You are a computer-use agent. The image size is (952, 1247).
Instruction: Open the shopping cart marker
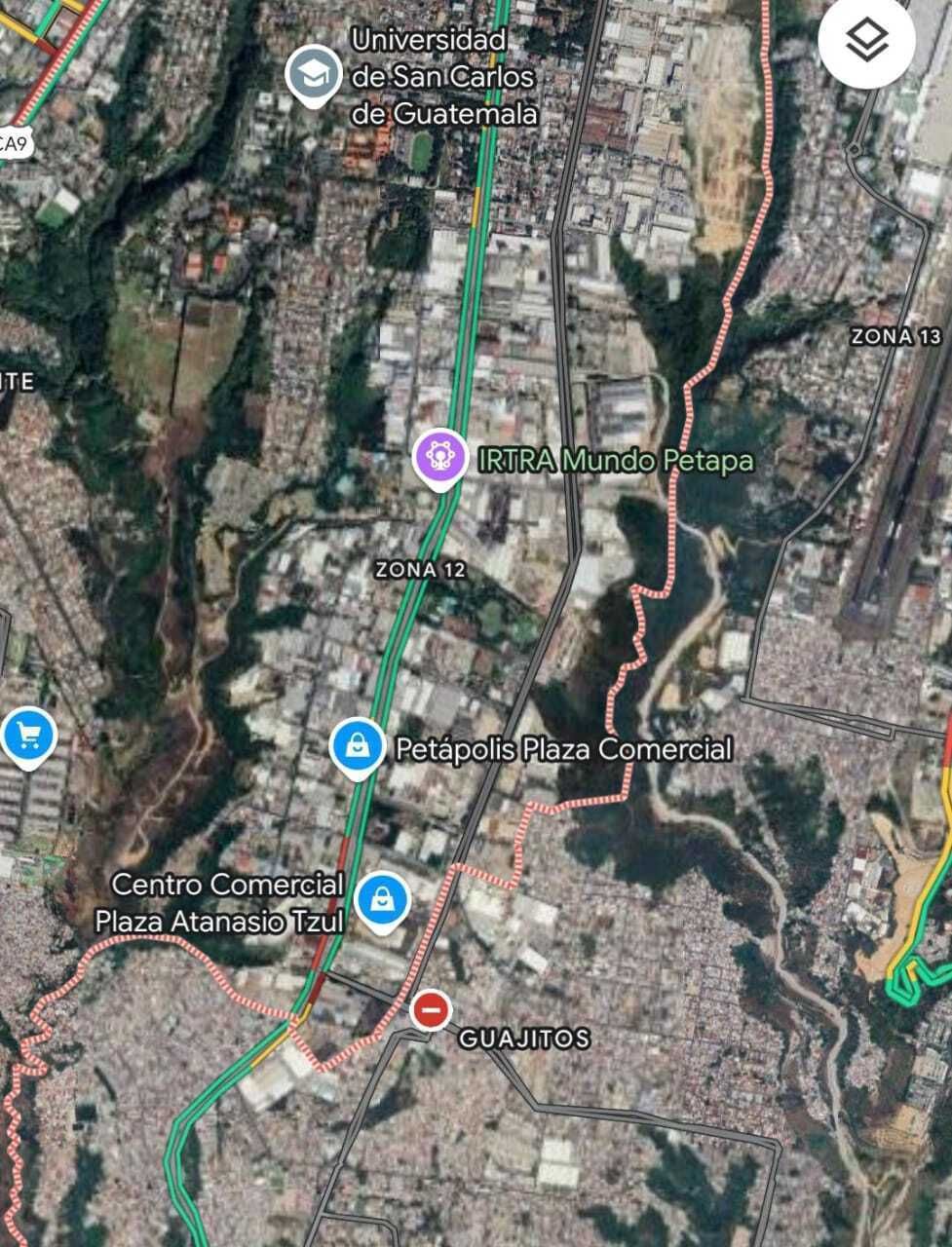point(27,737)
